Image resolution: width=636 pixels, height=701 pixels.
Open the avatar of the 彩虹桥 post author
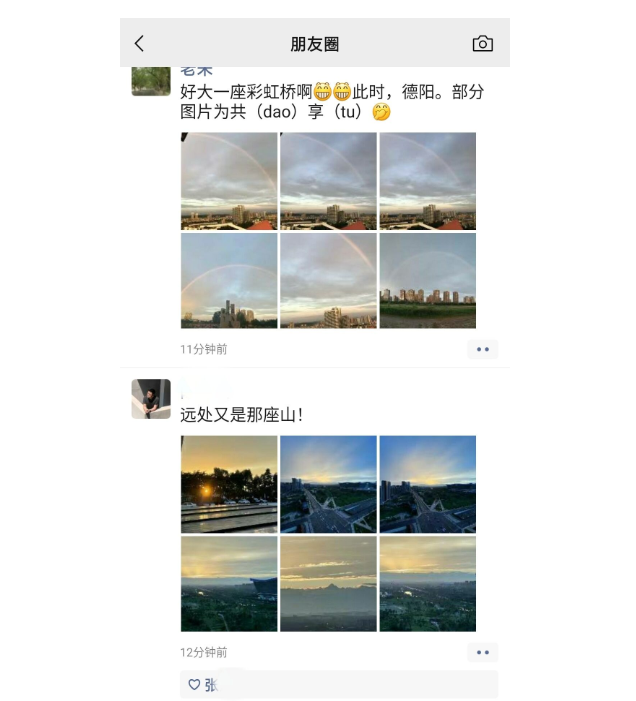click(x=151, y=80)
